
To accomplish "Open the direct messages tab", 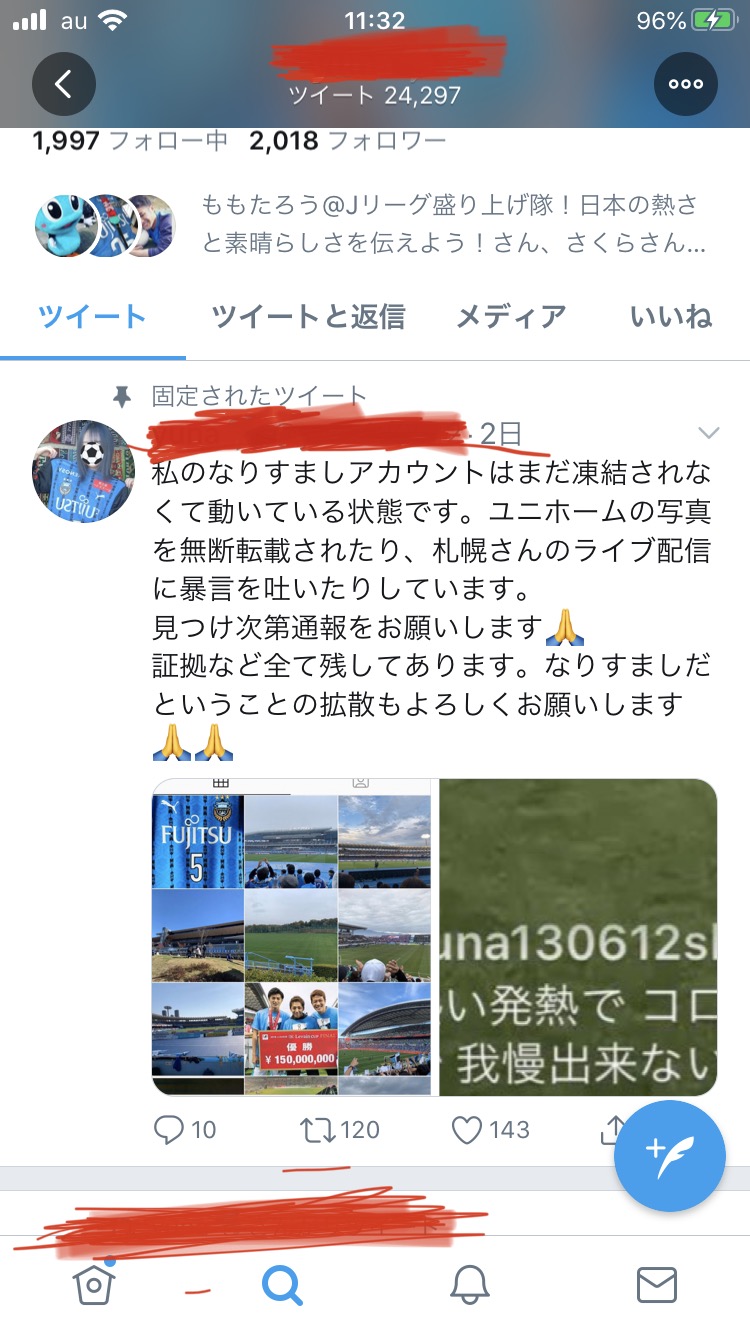I will pyautogui.click(x=657, y=1285).
